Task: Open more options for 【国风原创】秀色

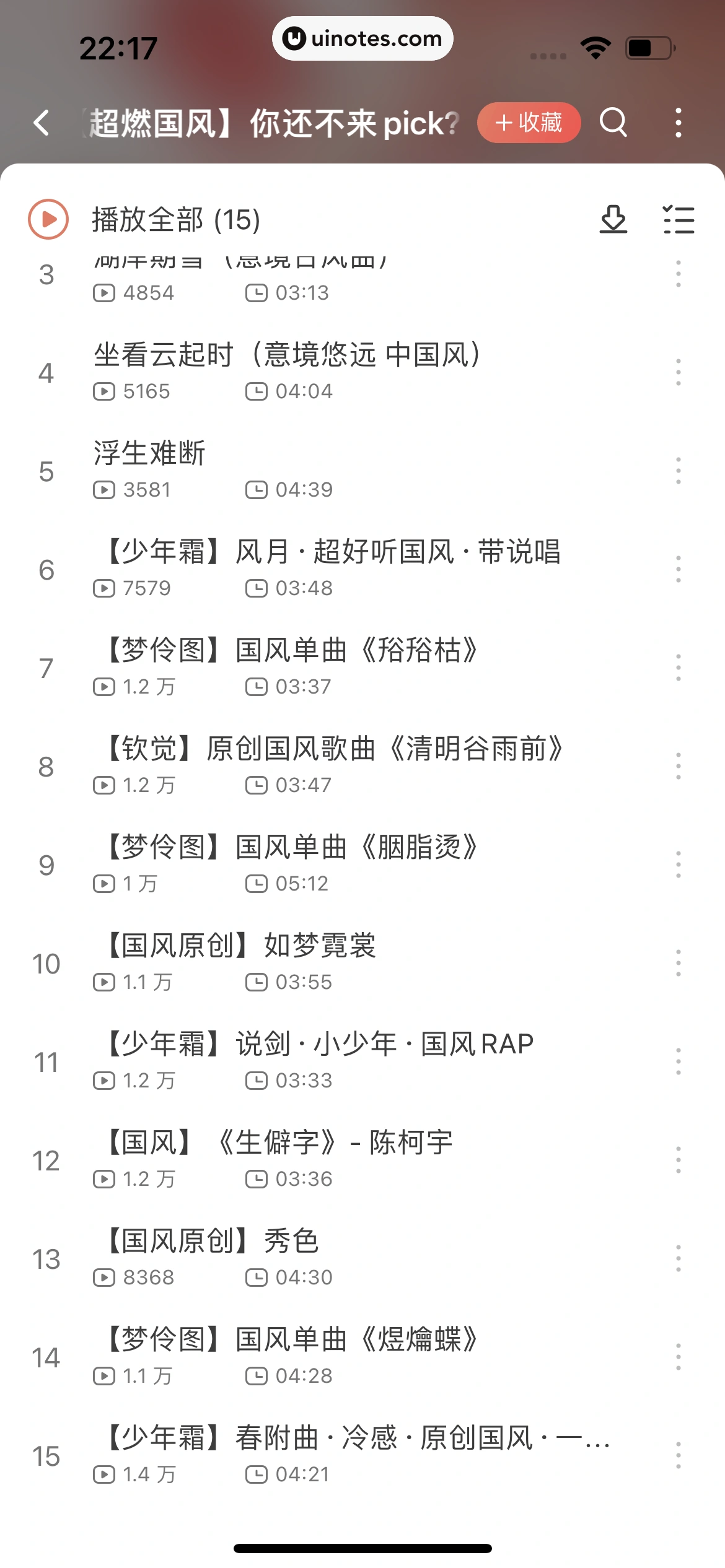Action: click(679, 1259)
